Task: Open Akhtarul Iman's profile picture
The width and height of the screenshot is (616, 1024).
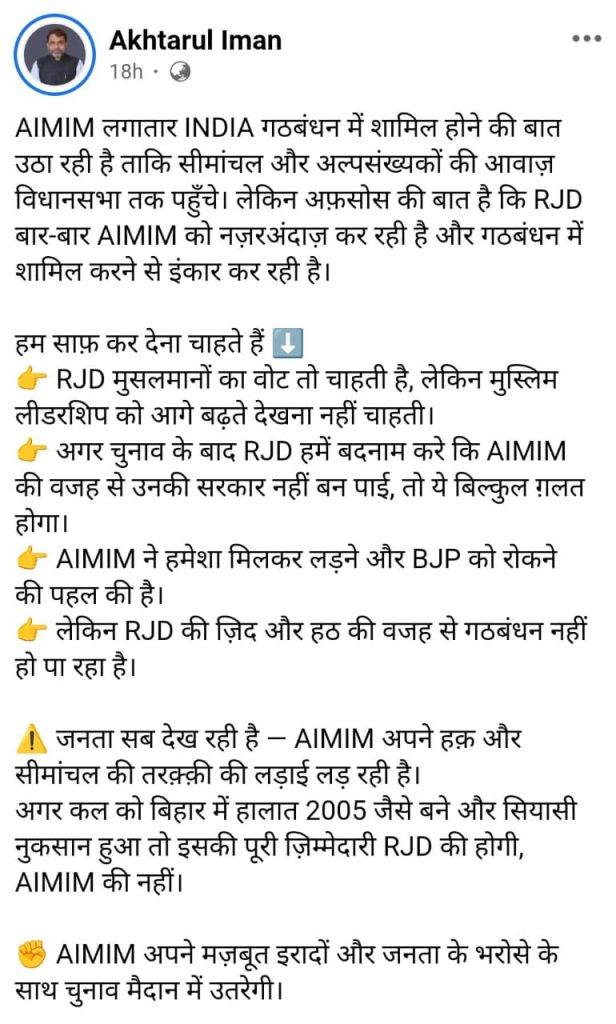Action: 55,56
